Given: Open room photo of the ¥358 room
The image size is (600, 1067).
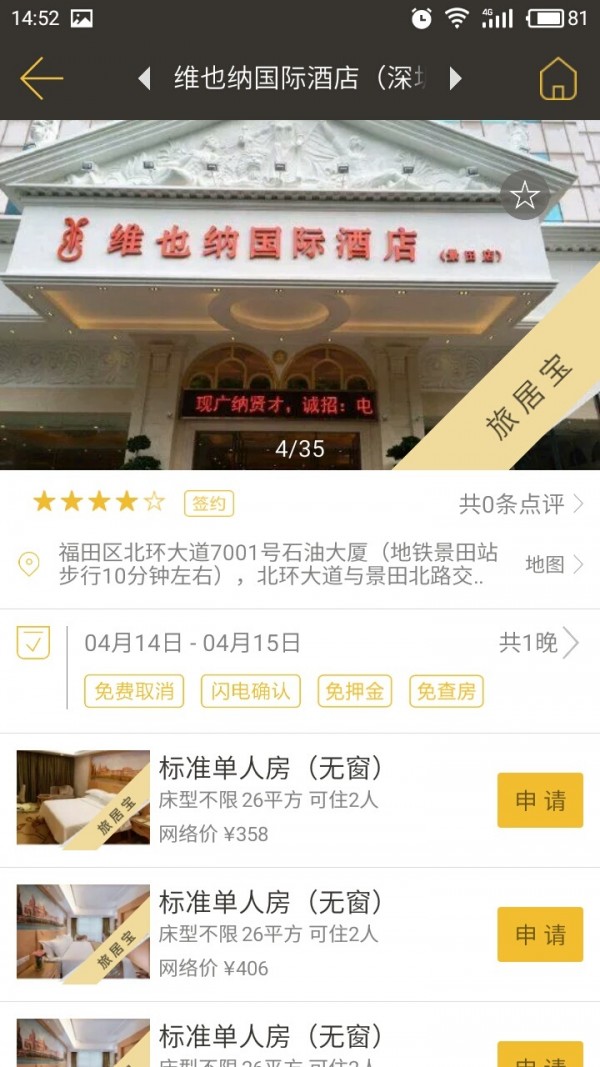Looking at the screenshot, I should pyautogui.click(x=83, y=798).
